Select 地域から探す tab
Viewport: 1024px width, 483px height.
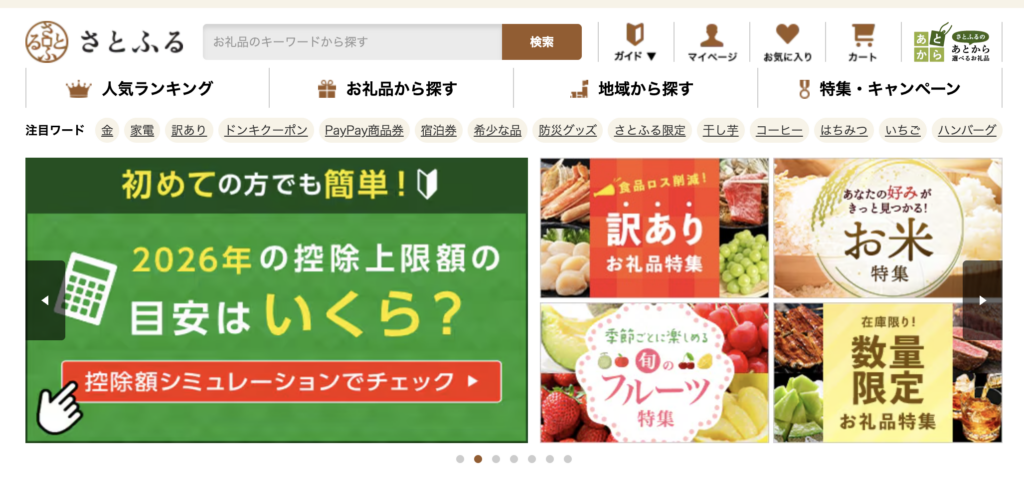pyautogui.click(x=635, y=89)
